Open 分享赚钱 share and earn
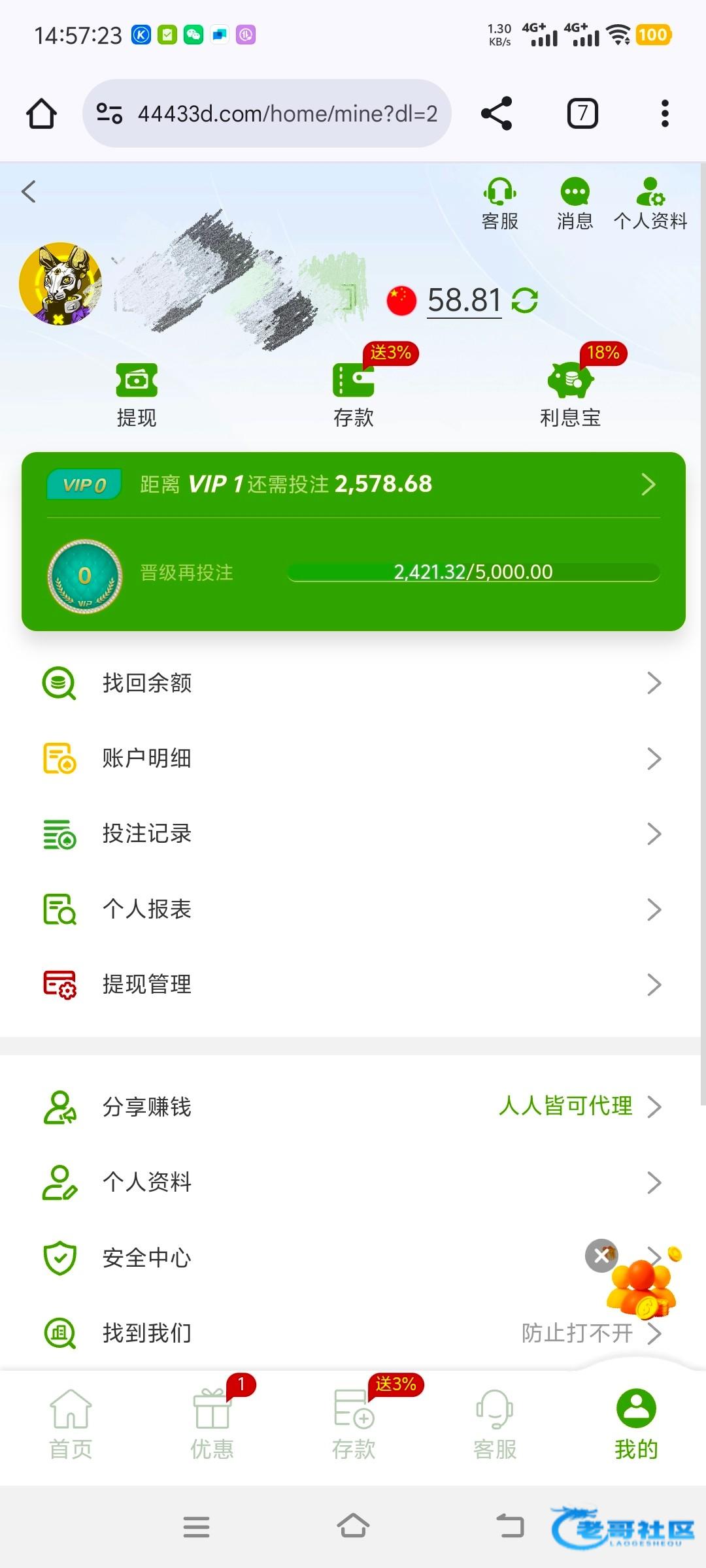Viewport: 706px width, 1568px height. pos(353,1107)
